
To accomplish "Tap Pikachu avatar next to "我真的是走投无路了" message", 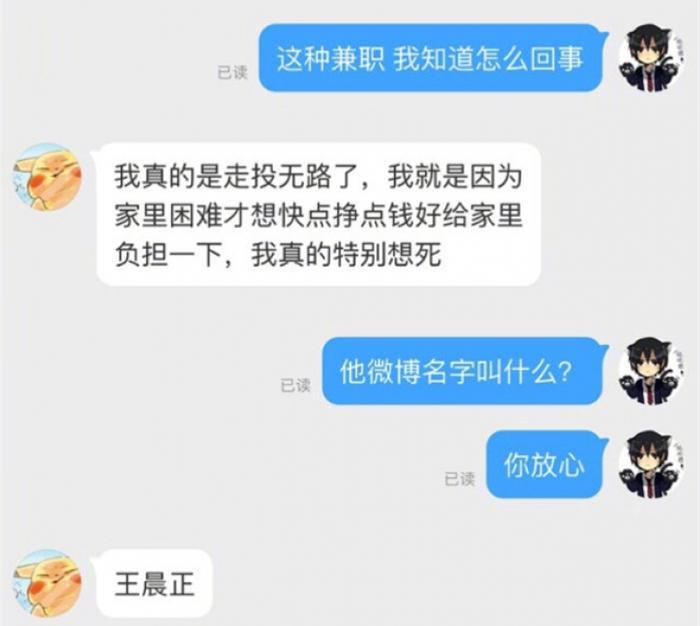I will click(x=45, y=179).
